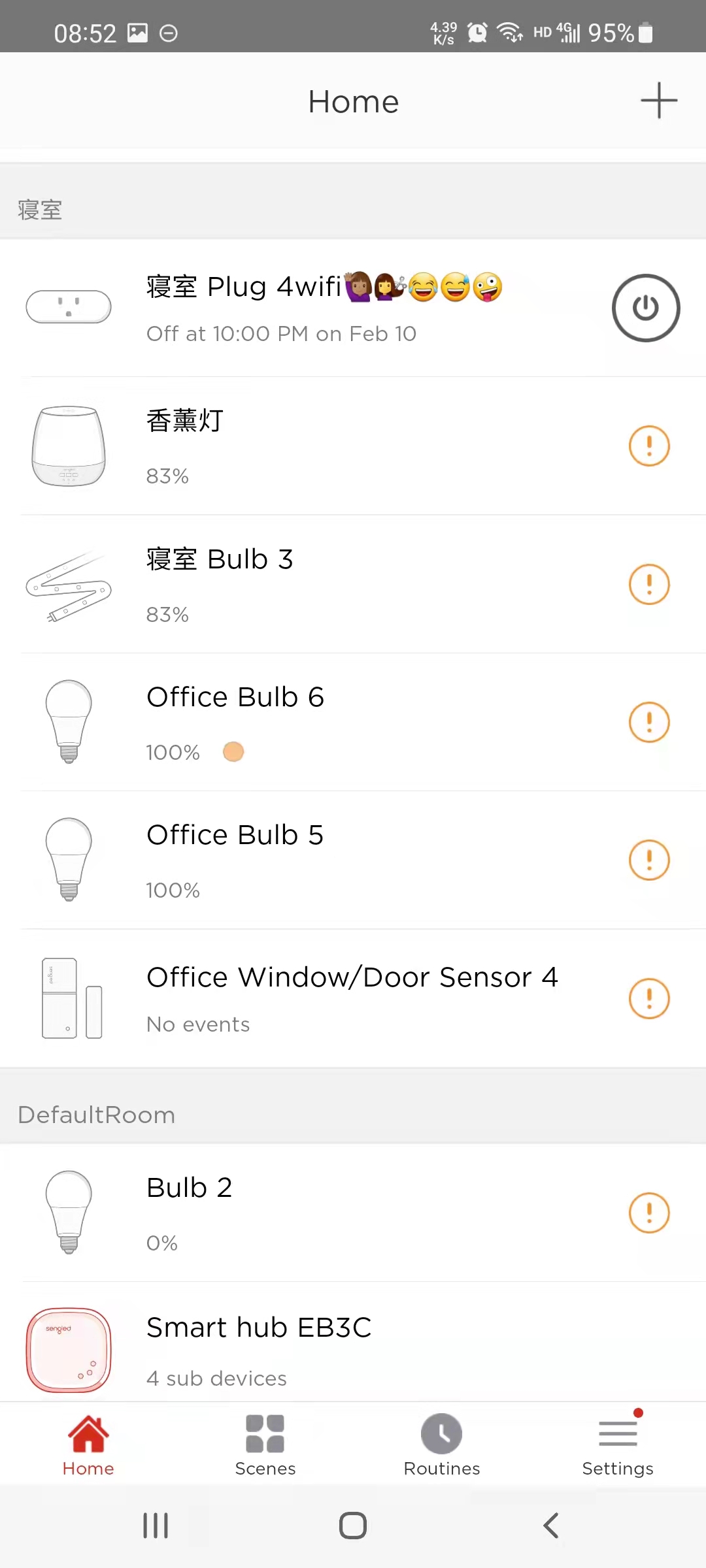Open 寝室 Bulb 3 details
The height and width of the screenshot is (1568, 706).
point(353,584)
